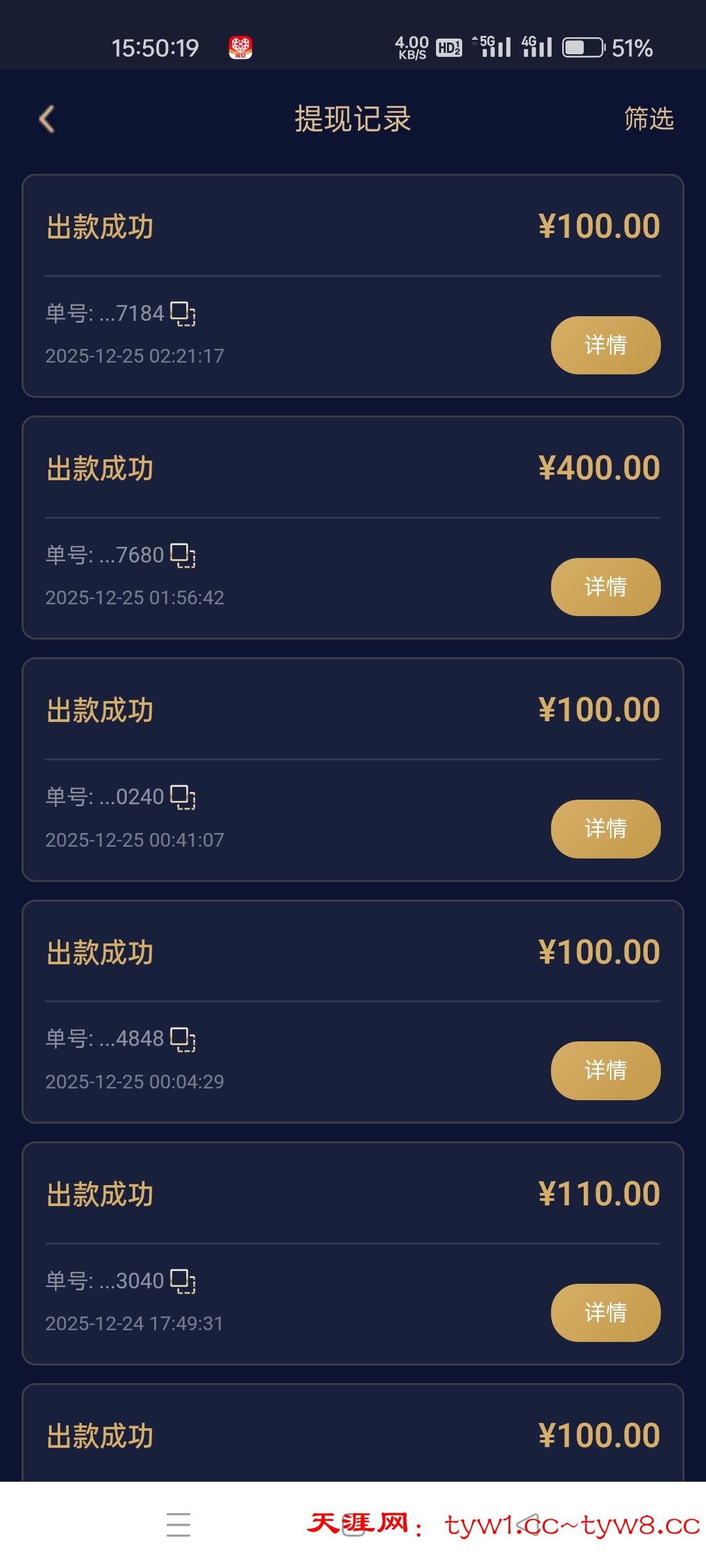The width and height of the screenshot is (706, 1568).
Task: View 详情 for order 7184
Action: pyautogui.click(x=605, y=345)
